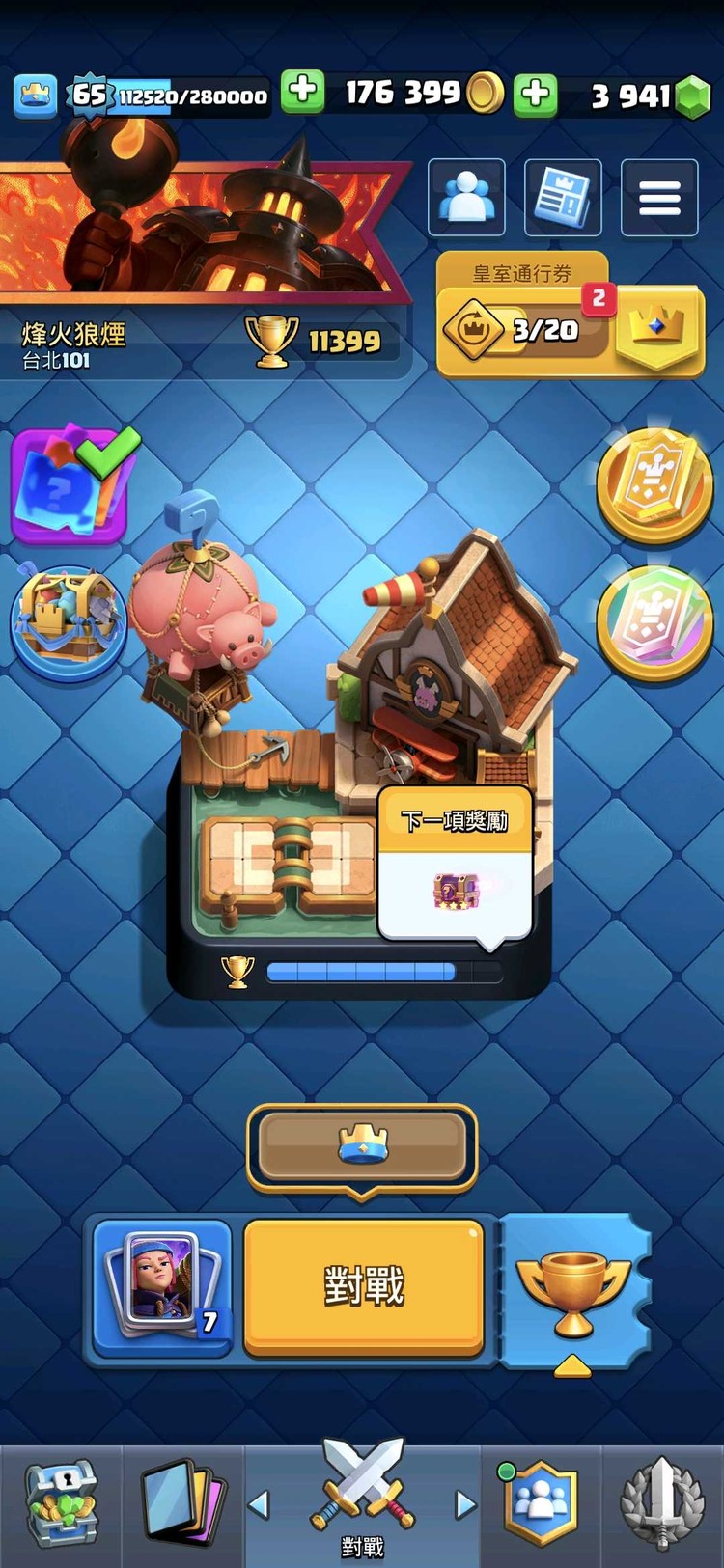Open the treasure chest offer icon
724x1568 pixels.
[68, 620]
